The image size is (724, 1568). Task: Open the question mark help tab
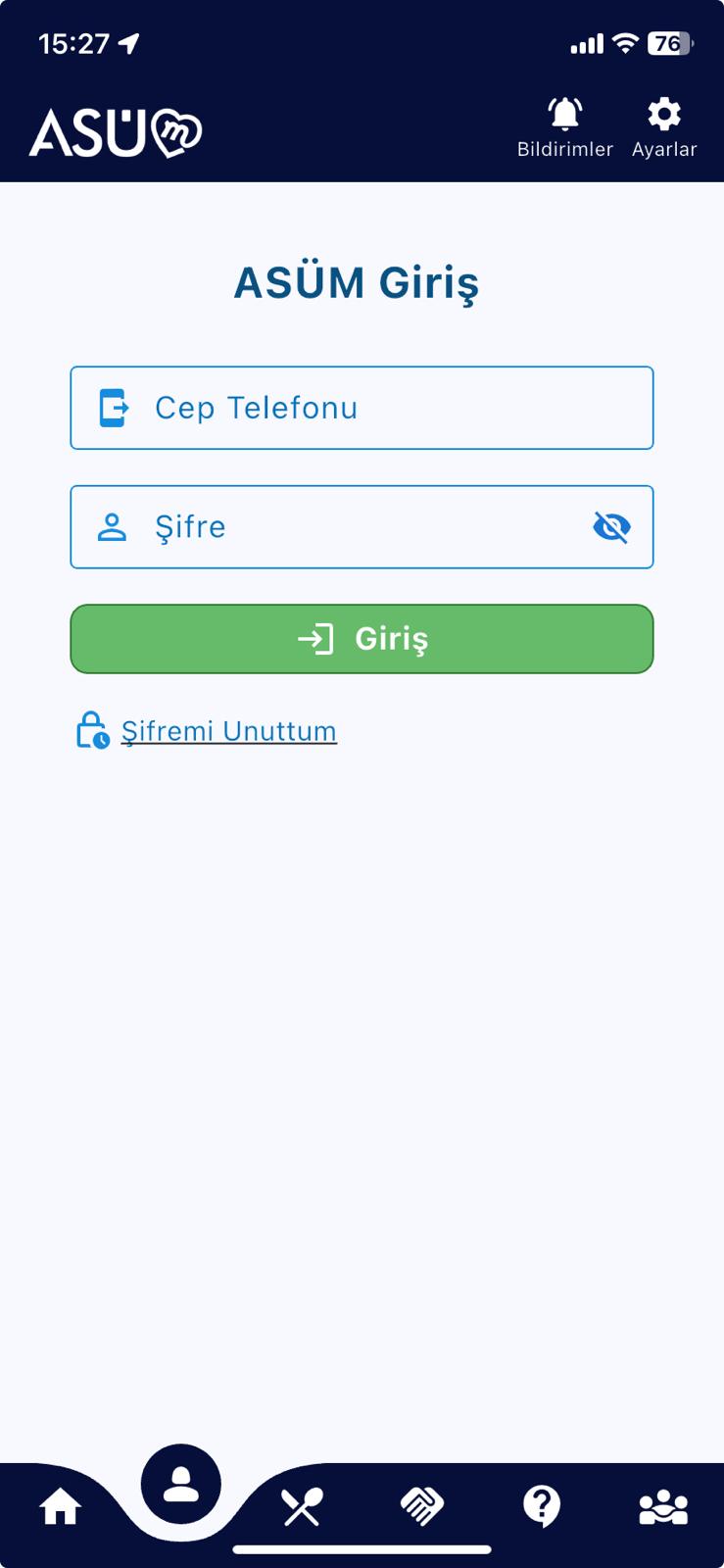coord(542,1506)
